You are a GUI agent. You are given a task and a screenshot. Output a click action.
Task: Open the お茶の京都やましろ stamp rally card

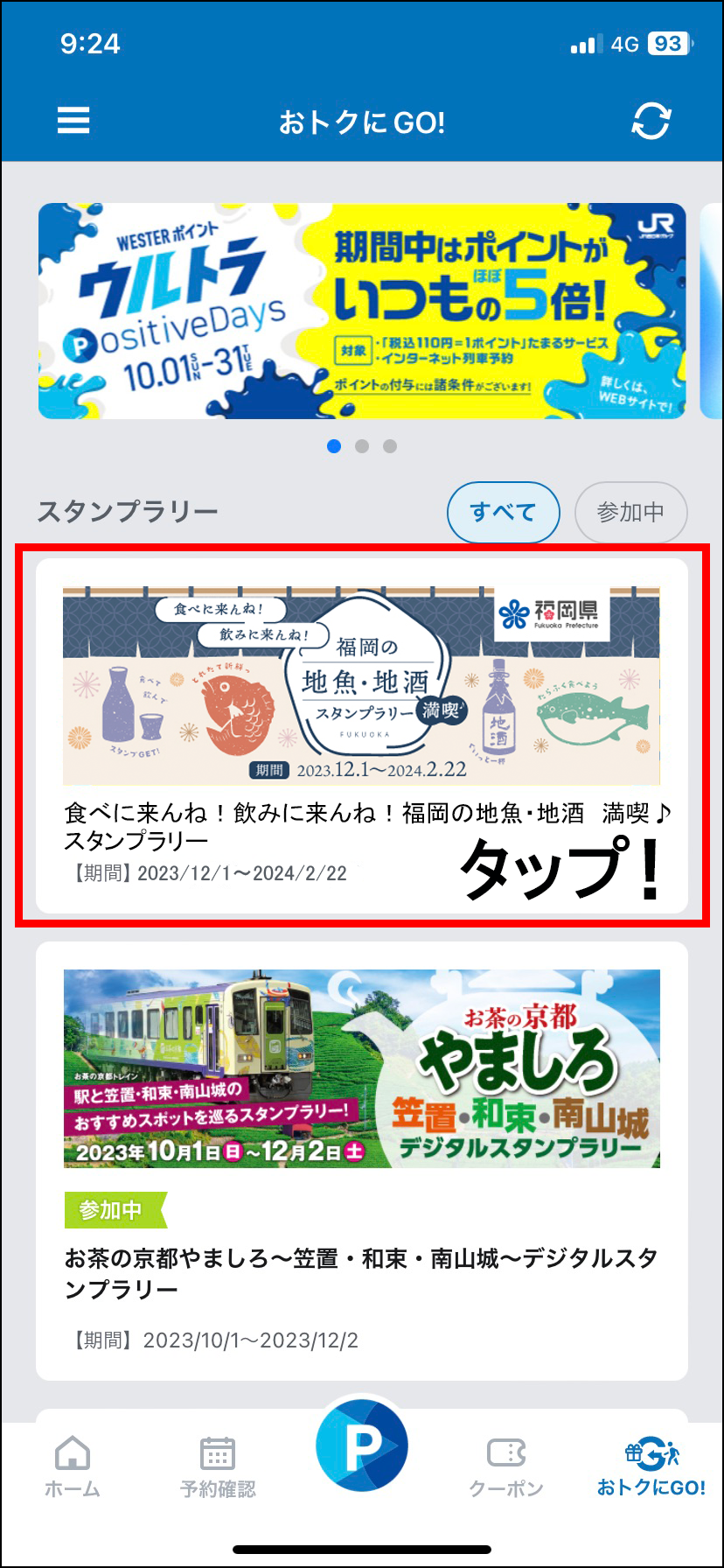point(361,1159)
